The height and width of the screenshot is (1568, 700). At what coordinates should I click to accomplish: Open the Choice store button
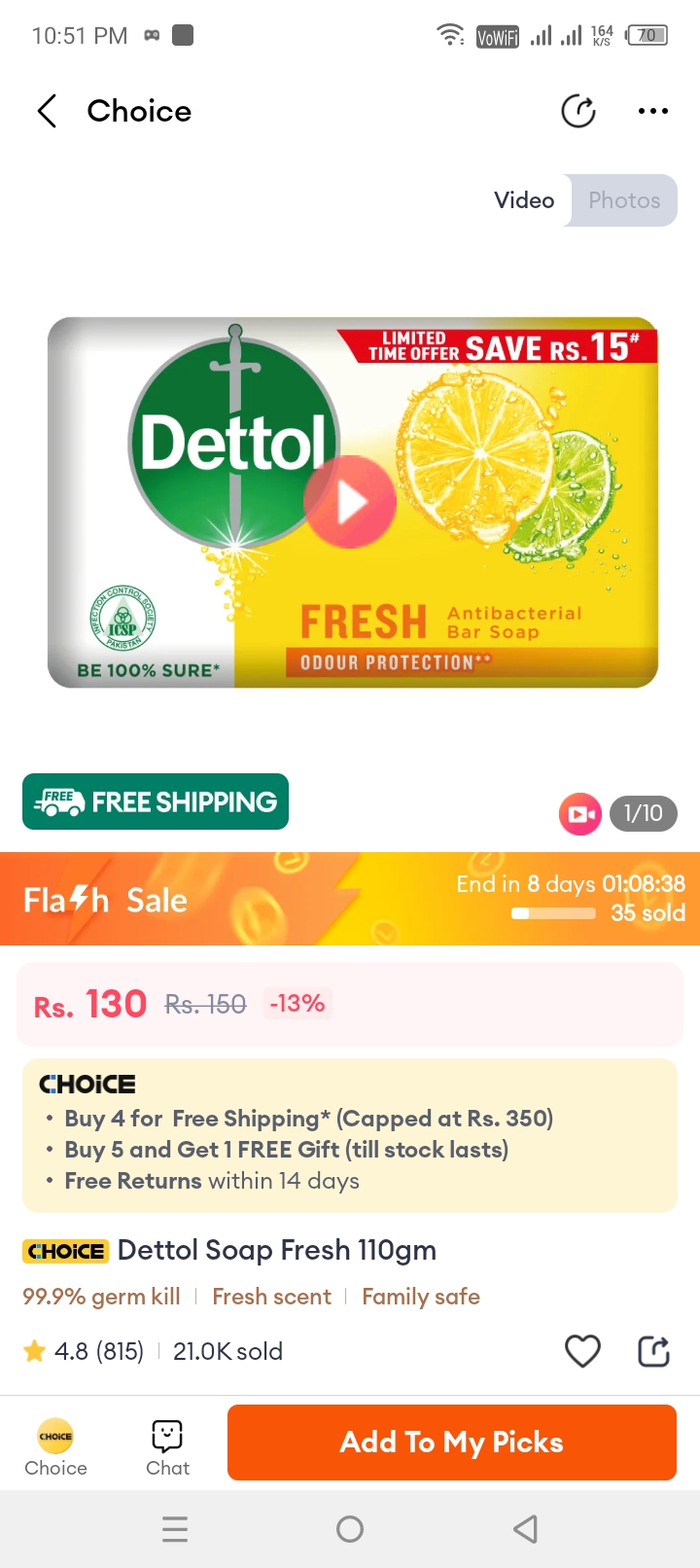coord(55,1447)
